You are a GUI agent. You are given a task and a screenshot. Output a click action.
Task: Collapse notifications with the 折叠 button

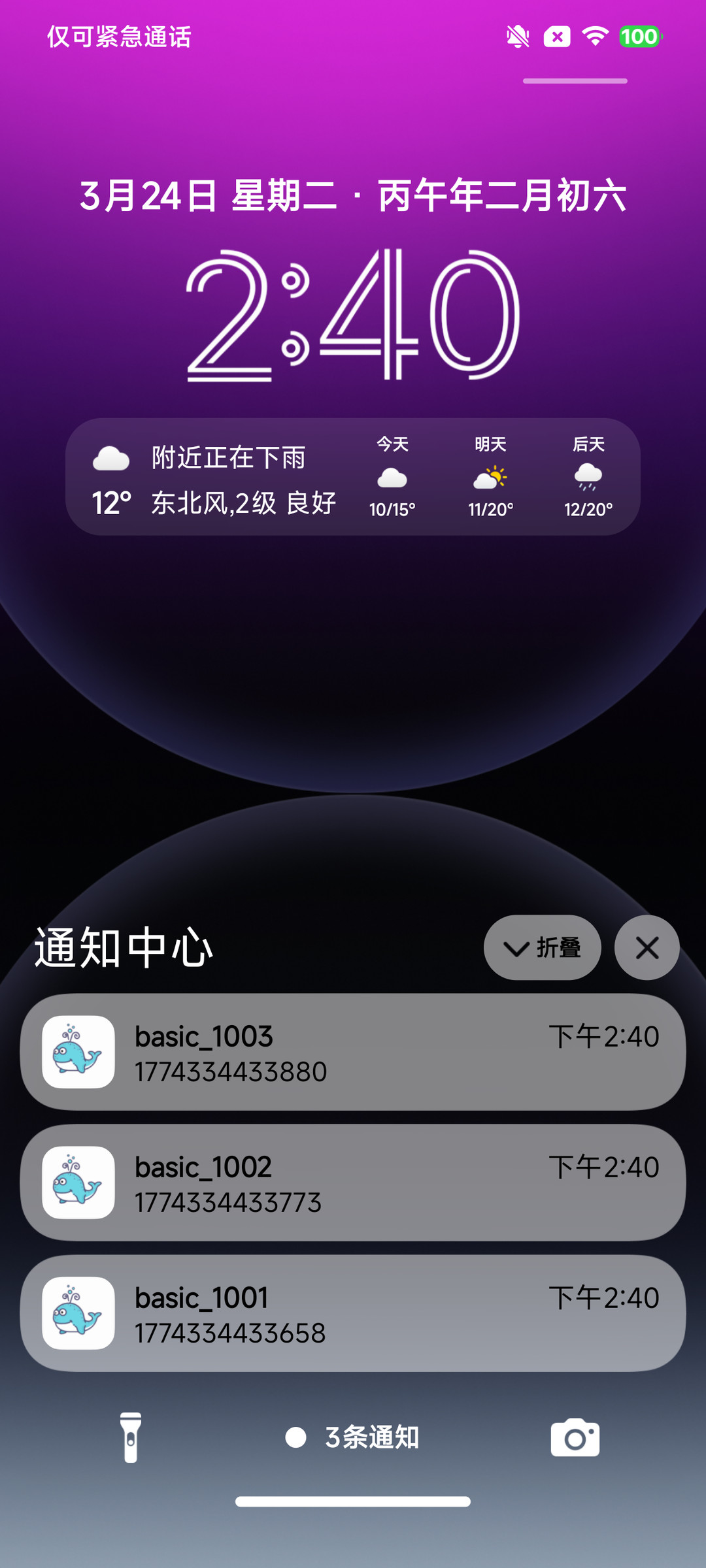(x=542, y=947)
